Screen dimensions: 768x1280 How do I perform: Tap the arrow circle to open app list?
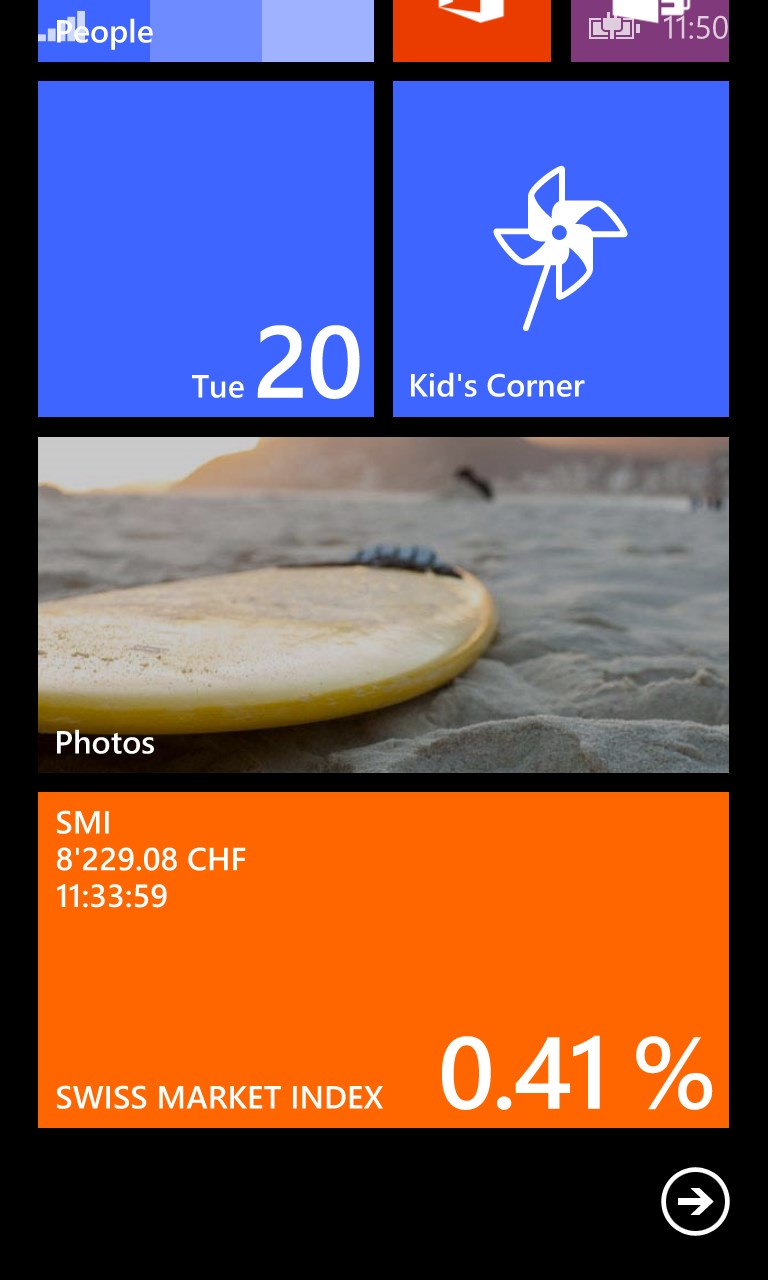(x=695, y=1202)
